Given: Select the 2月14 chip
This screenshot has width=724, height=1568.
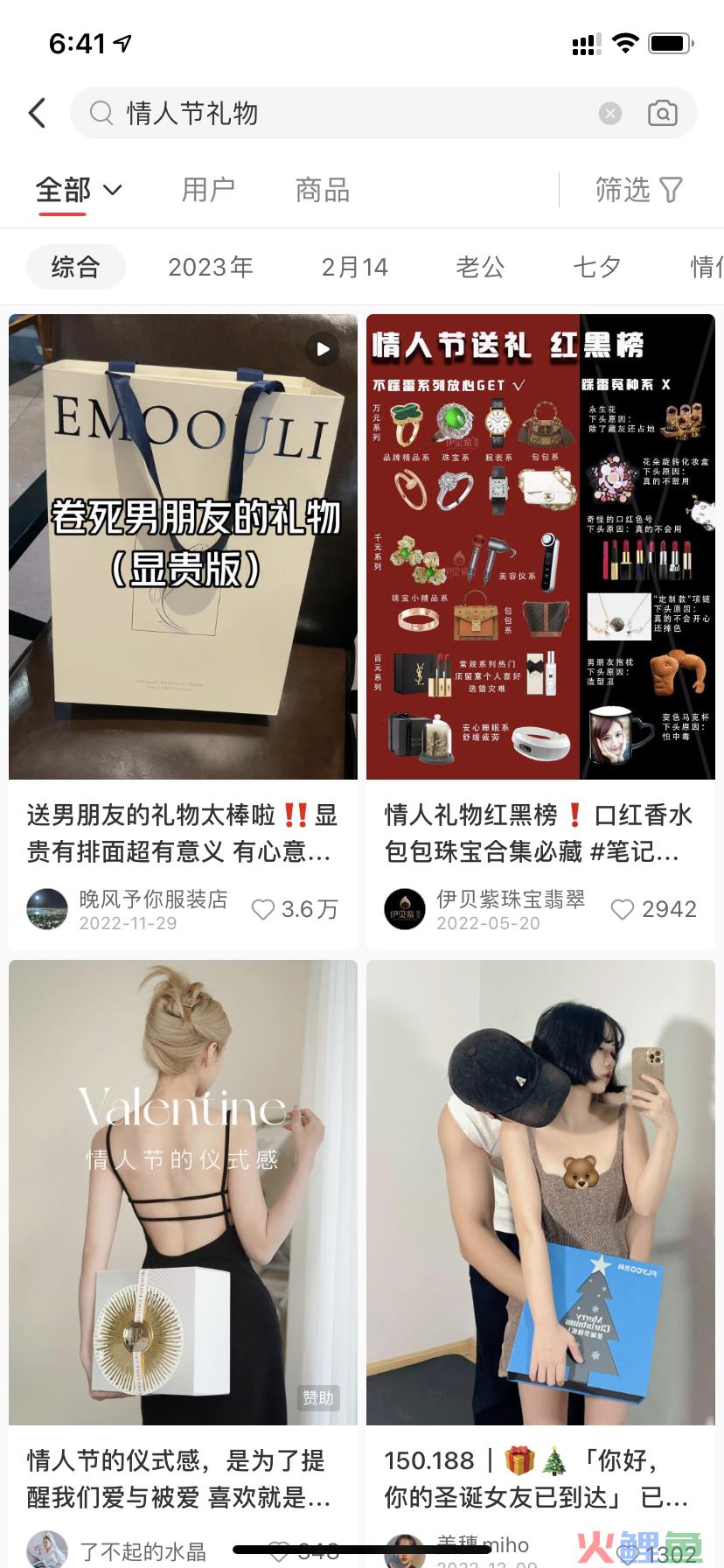Looking at the screenshot, I should pyautogui.click(x=354, y=267).
